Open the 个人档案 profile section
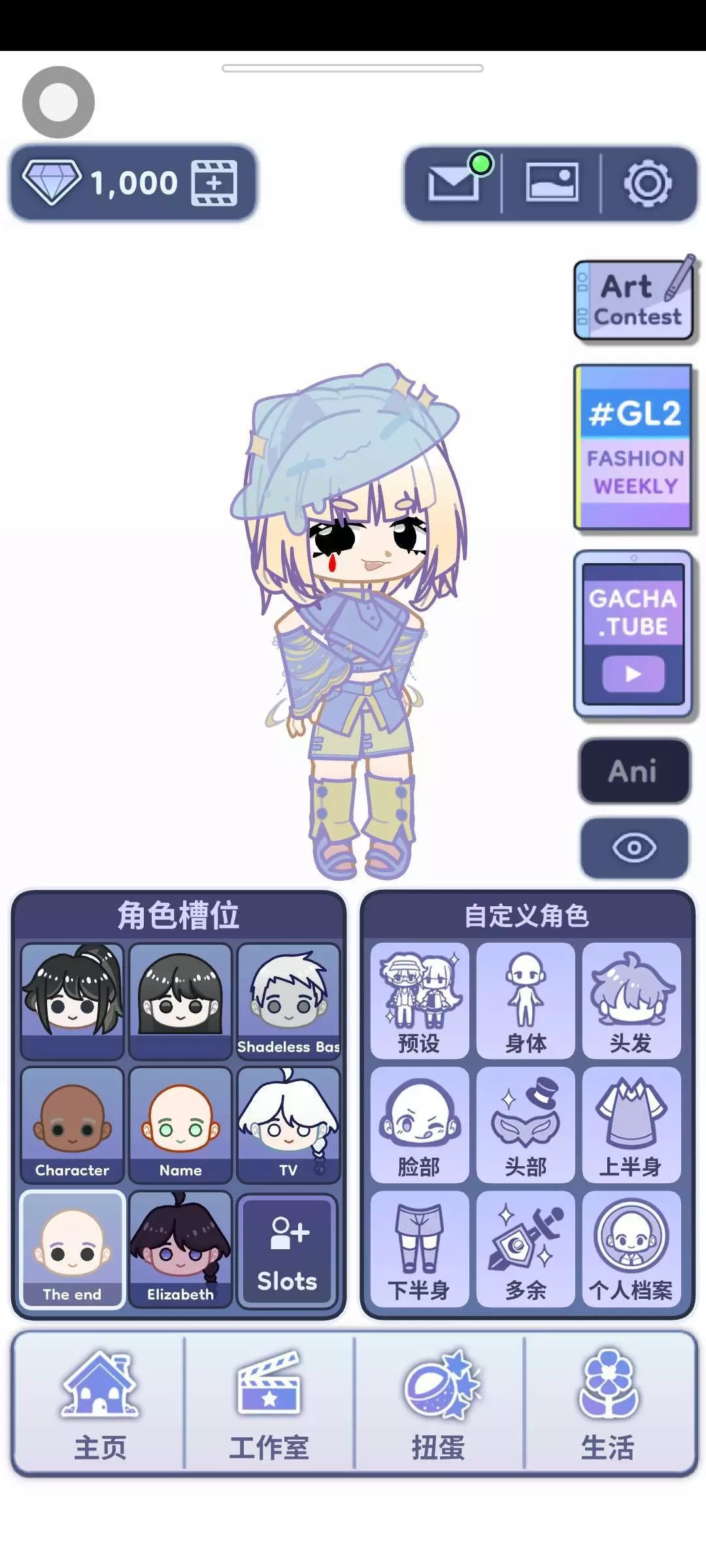Screen dimensions: 706x1568 click(631, 1249)
